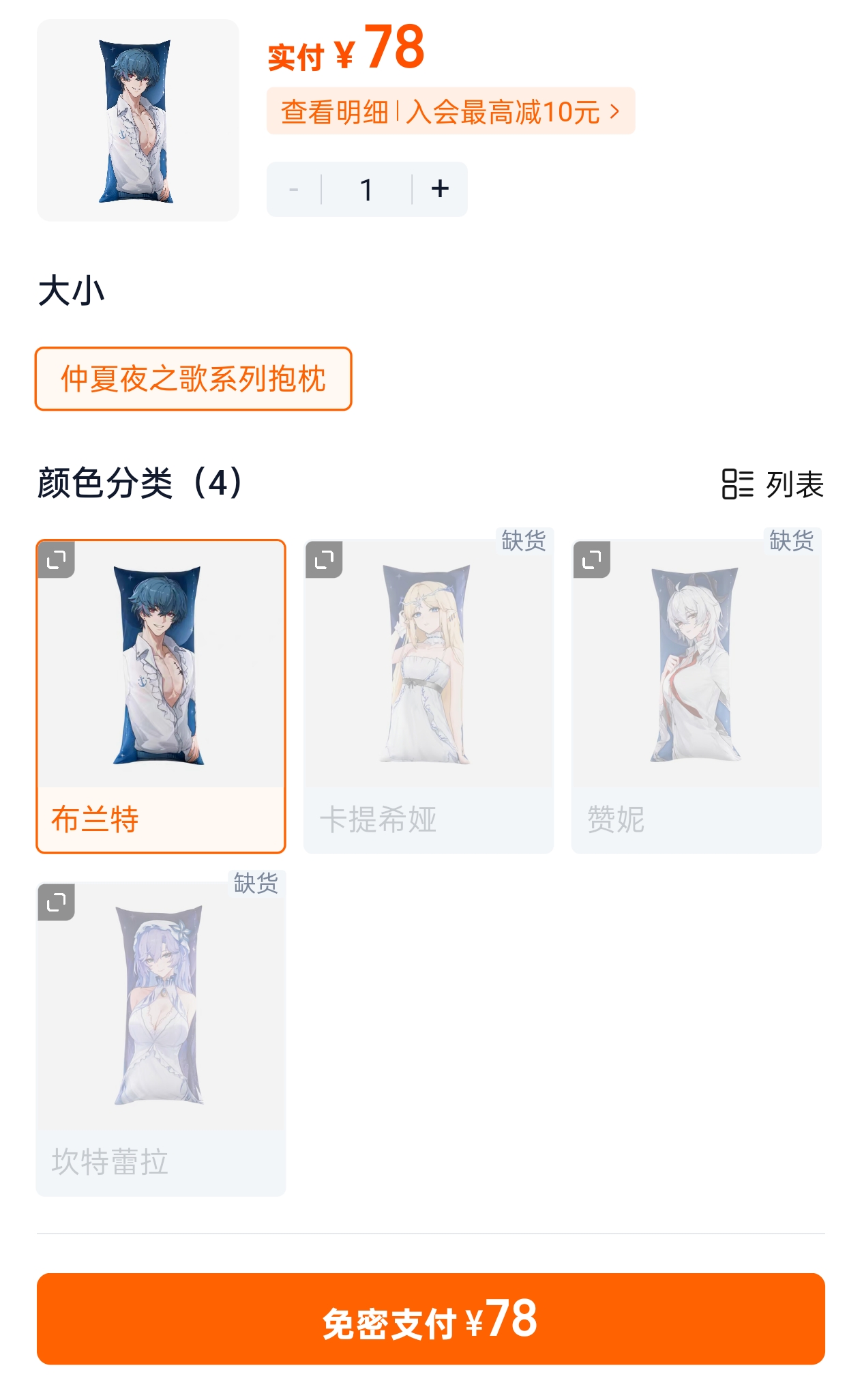Enlarge the 赞妮 option image
The width and height of the screenshot is (862, 1400).
pos(592,559)
